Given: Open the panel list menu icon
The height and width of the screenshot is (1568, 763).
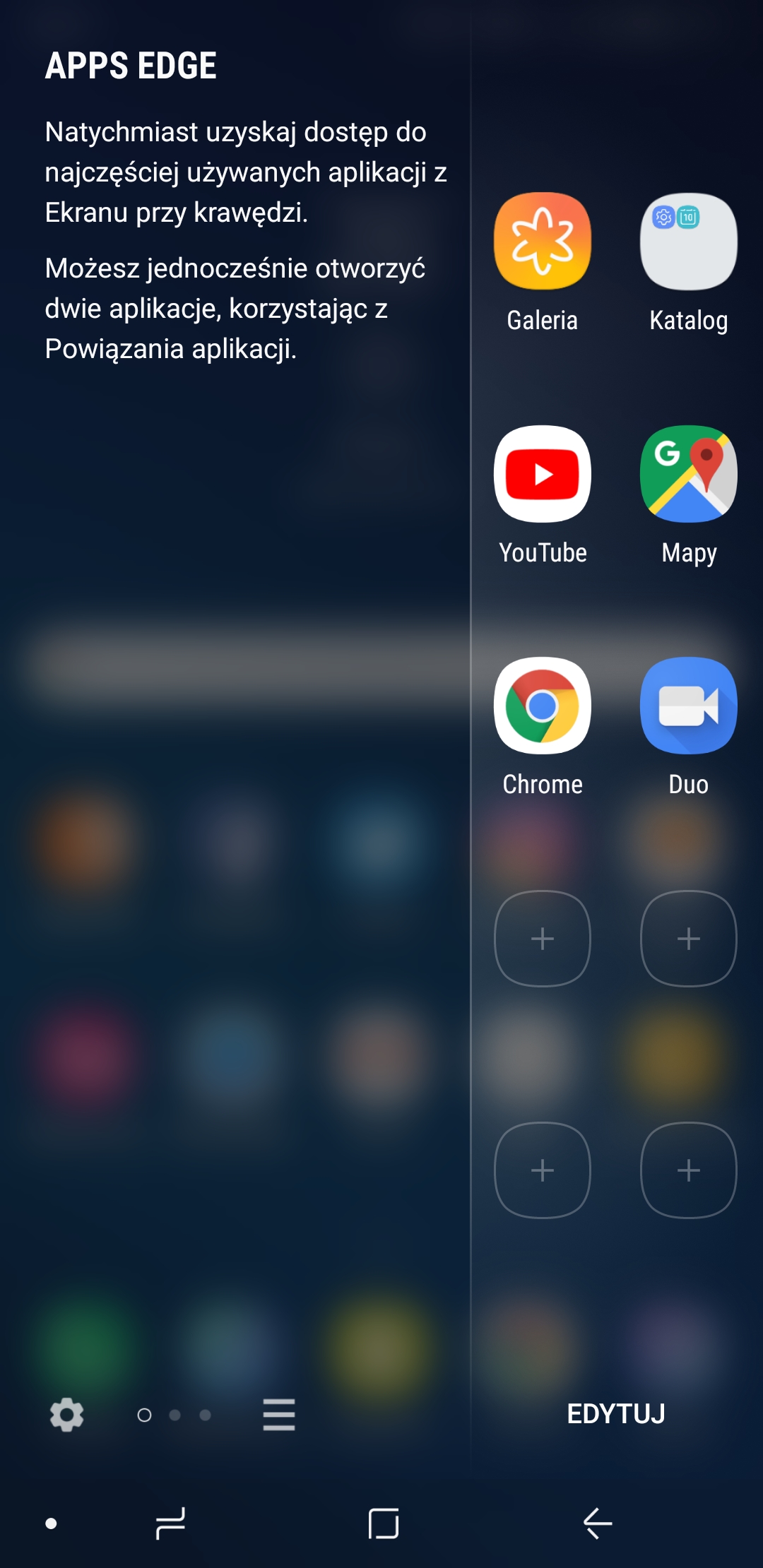Looking at the screenshot, I should (279, 1415).
